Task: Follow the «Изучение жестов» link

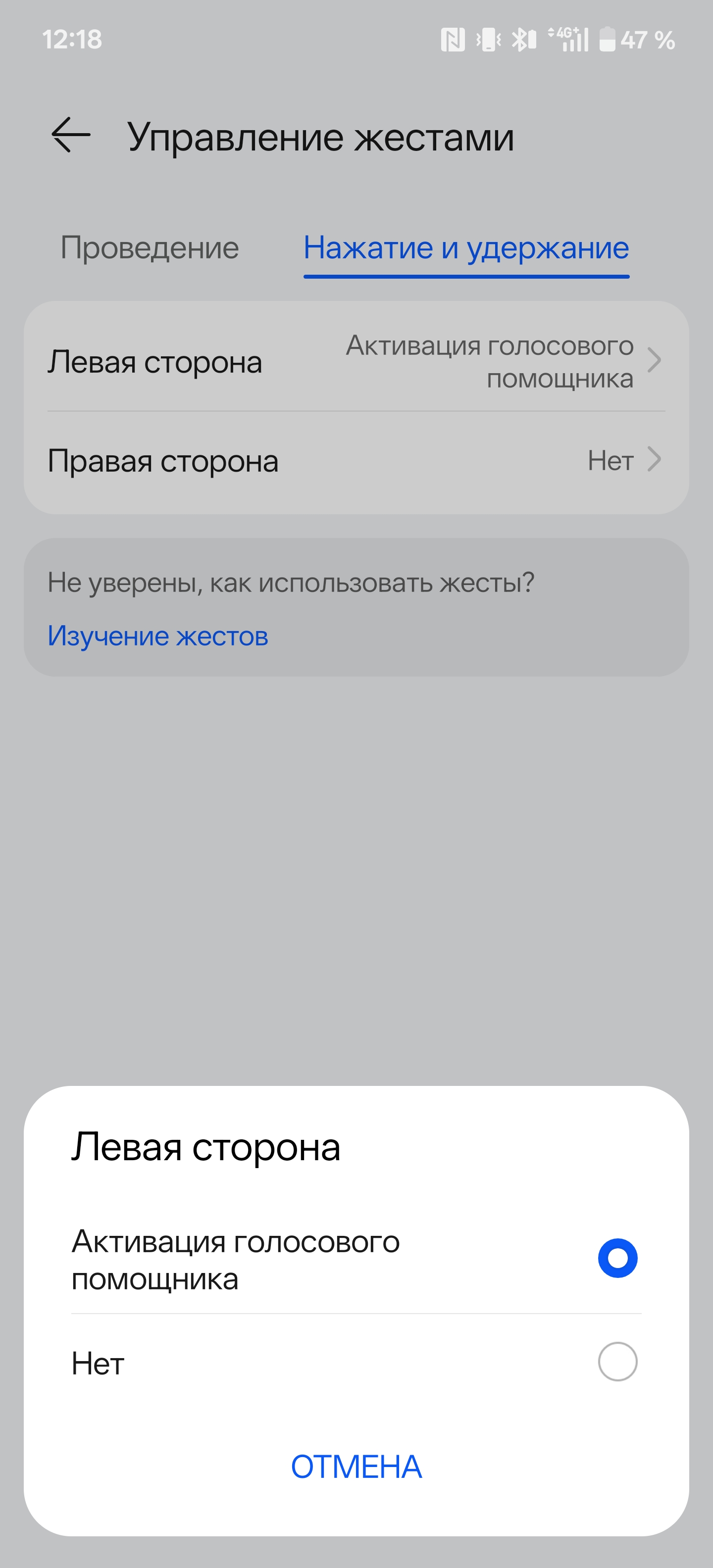Action: (x=157, y=636)
